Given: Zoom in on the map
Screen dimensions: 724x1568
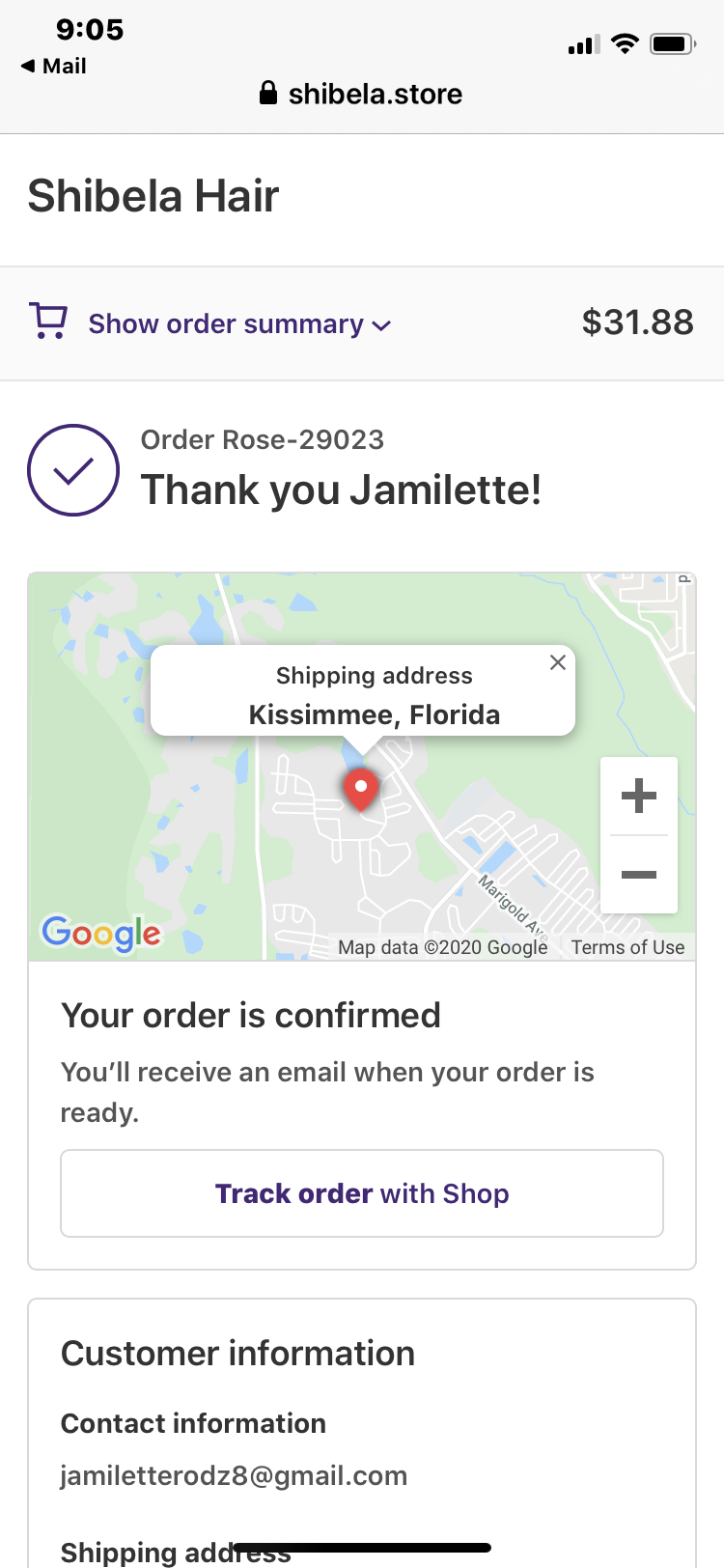Looking at the screenshot, I should click(x=639, y=797).
